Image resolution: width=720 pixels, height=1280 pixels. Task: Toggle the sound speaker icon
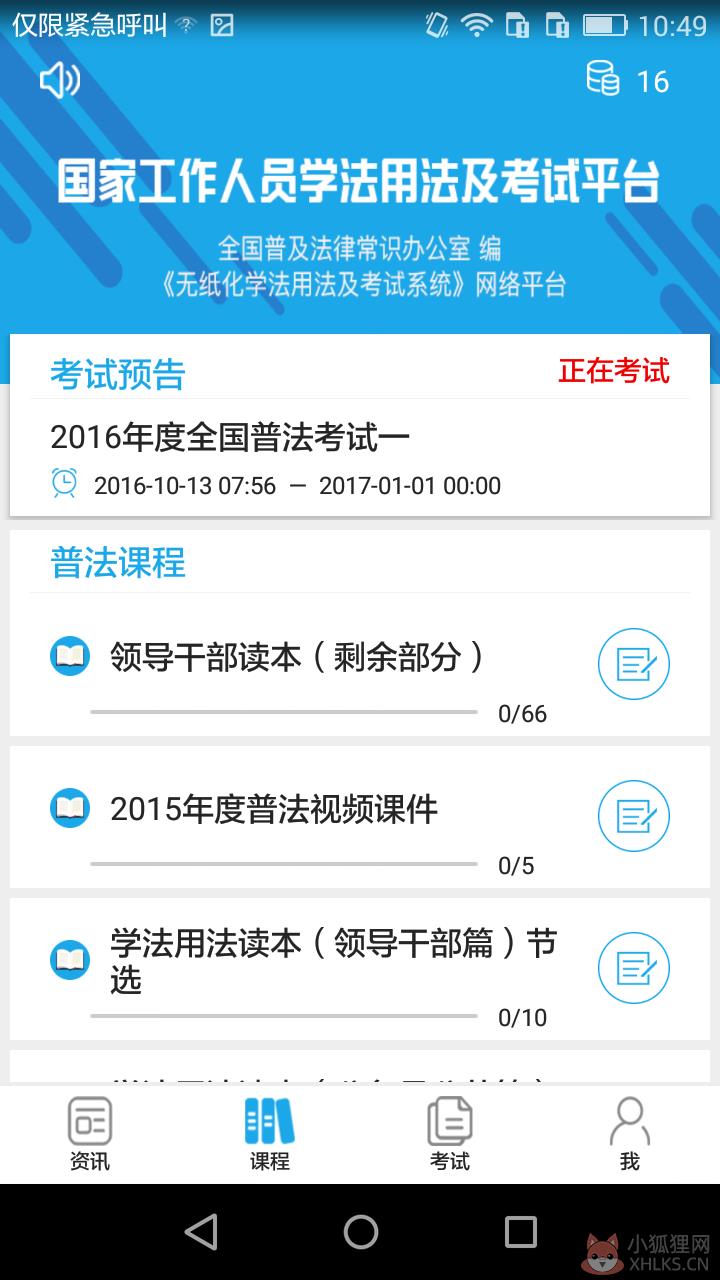(x=60, y=81)
